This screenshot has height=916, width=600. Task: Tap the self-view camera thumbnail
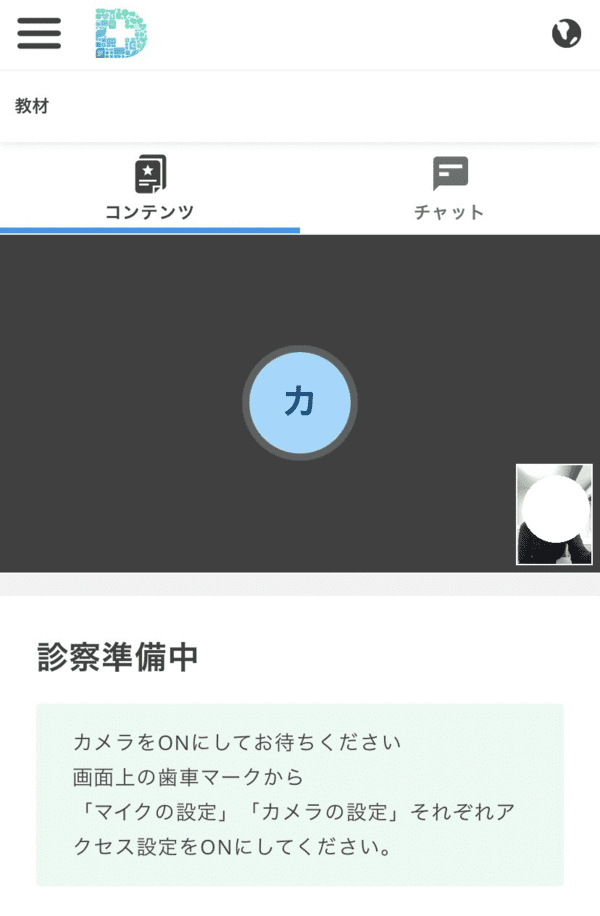click(554, 514)
